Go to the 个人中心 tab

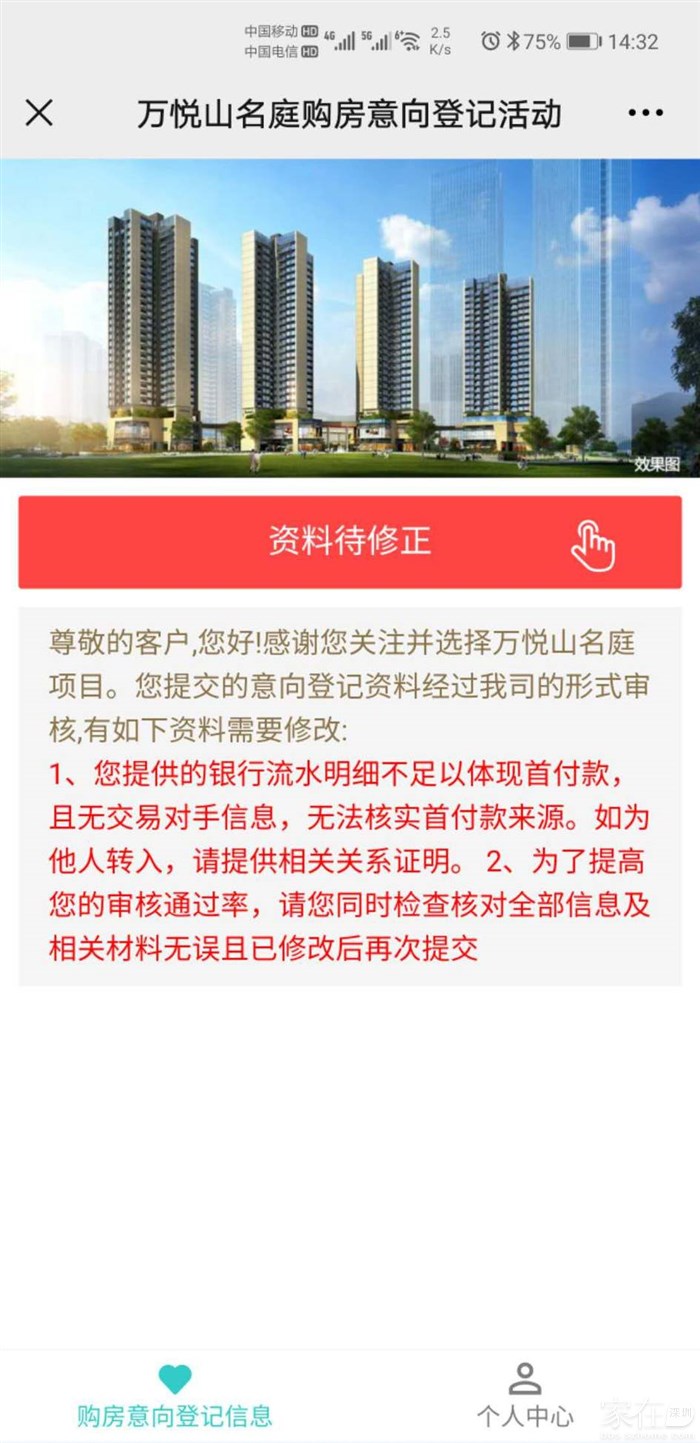coord(525,1396)
